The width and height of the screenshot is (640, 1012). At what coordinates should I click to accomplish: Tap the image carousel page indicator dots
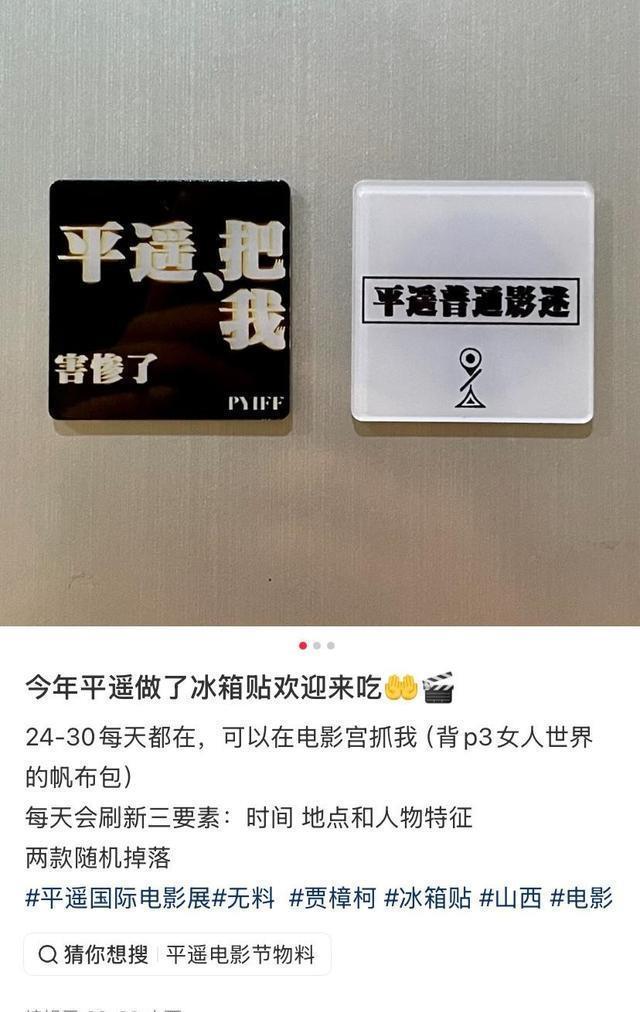tap(317, 645)
